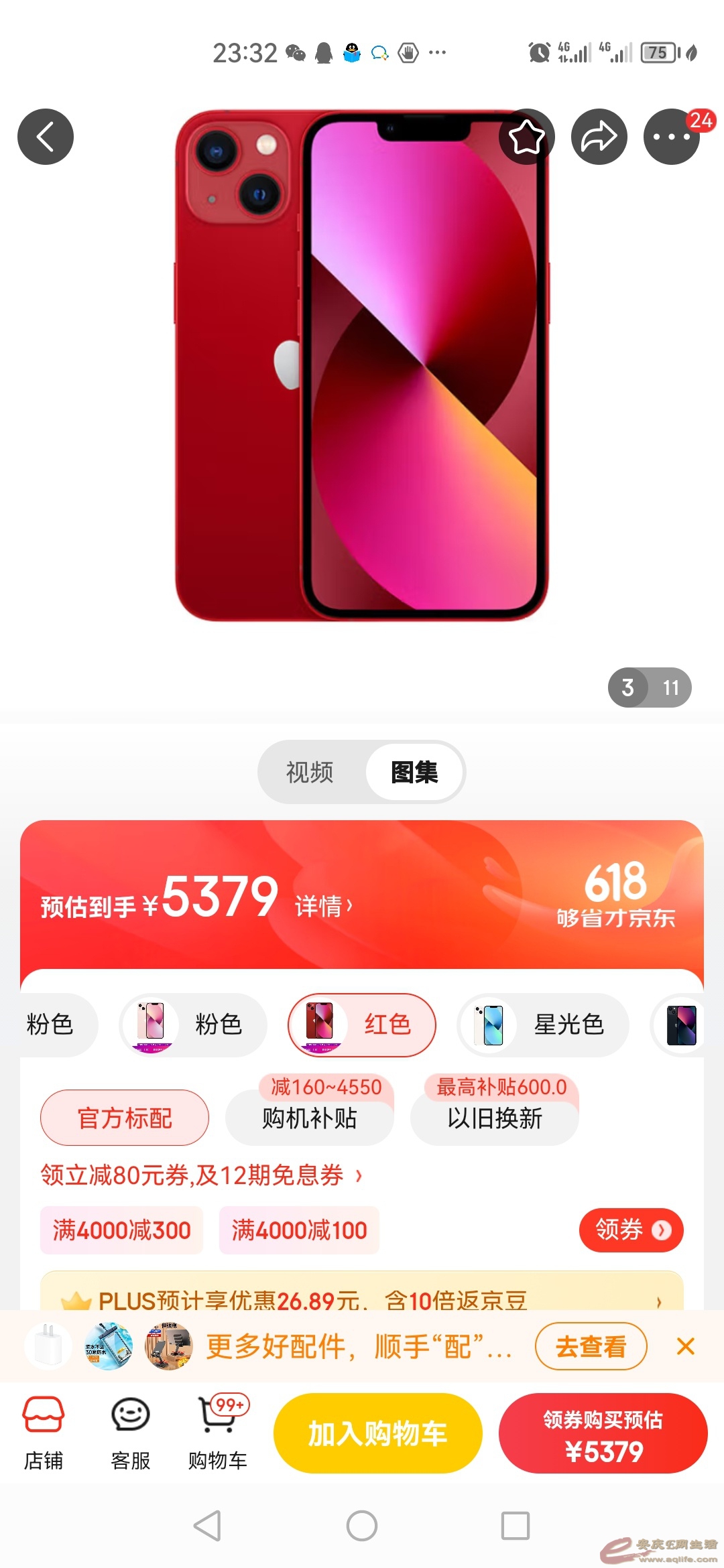Screen dimensions: 724x1568
Task: Share this product page
Action: click(x=599, y=137)
